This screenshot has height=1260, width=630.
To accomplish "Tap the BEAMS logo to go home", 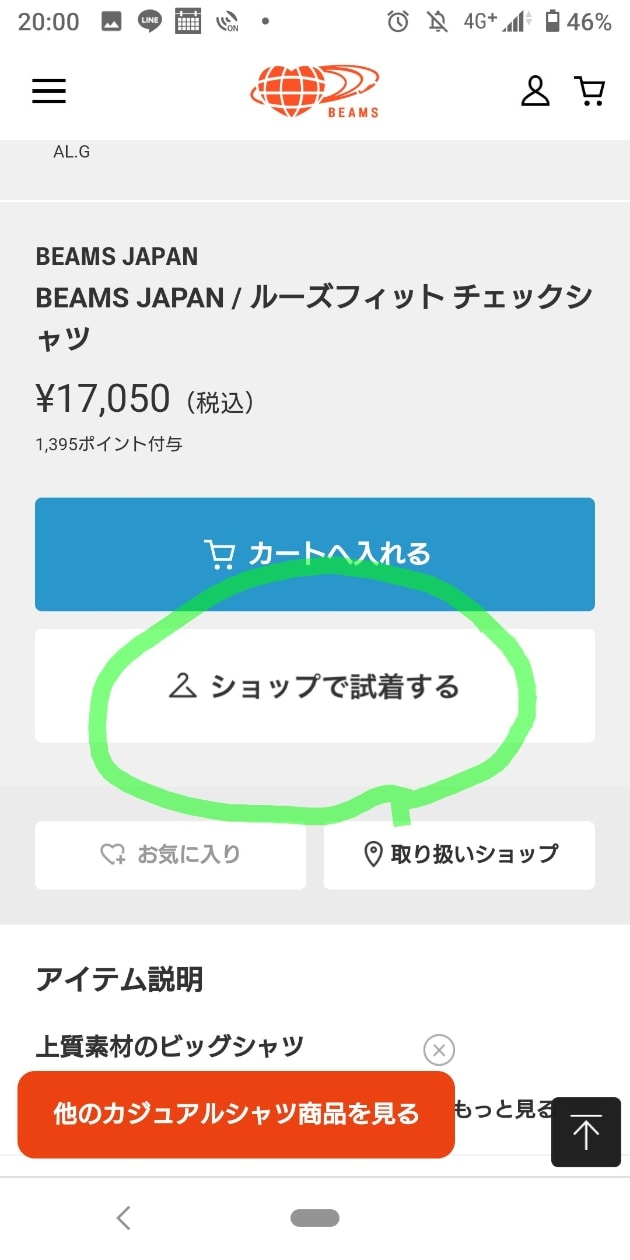I will (315, 92).
